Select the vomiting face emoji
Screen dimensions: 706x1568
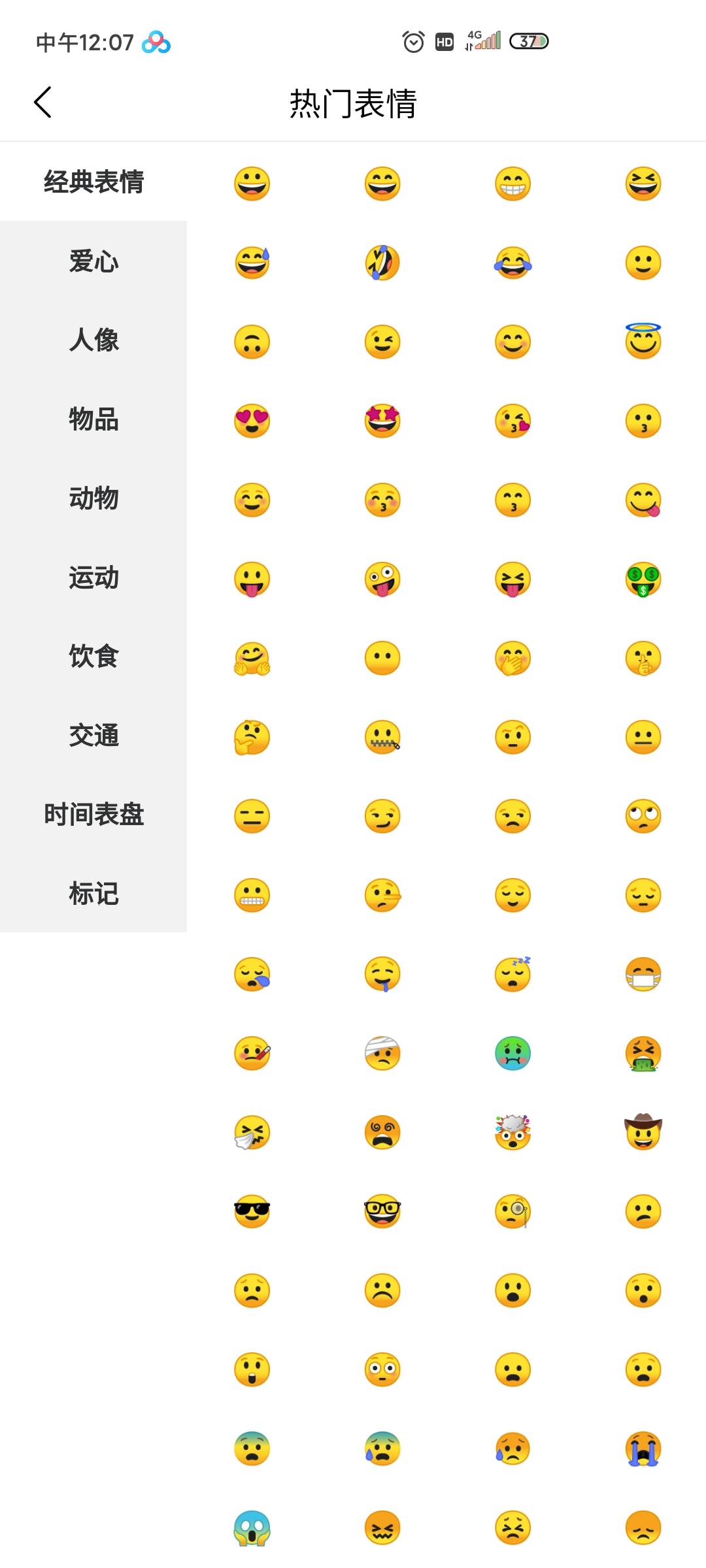point(644,1053)
